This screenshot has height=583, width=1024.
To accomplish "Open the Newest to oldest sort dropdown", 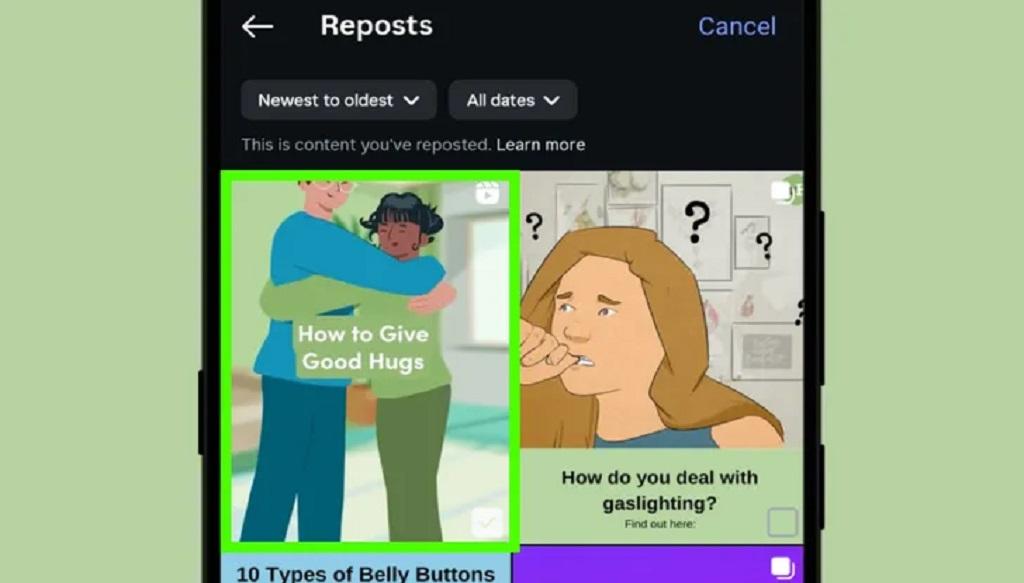I will (x=338, y=100).
